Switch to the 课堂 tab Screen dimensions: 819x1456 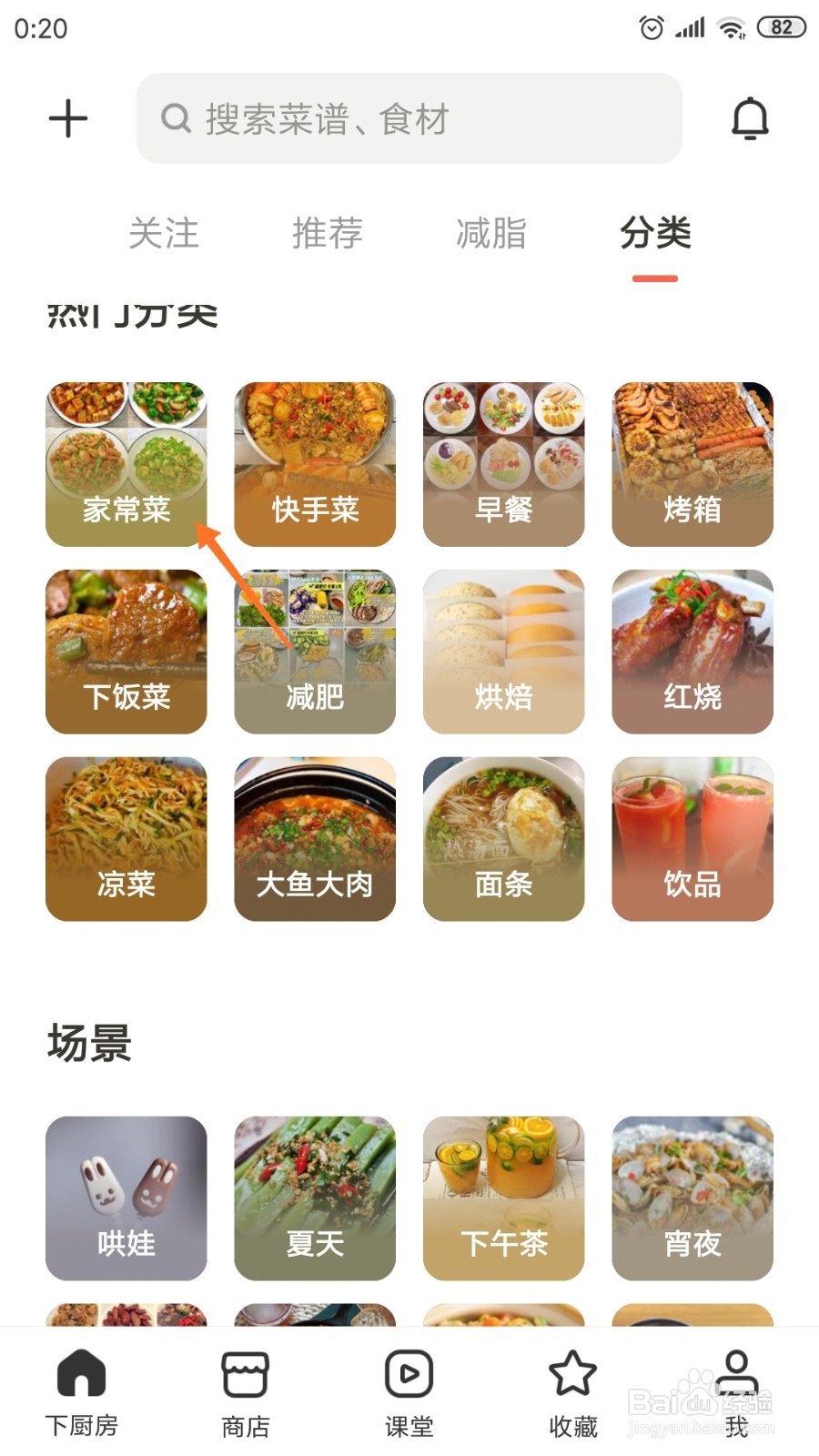coord(409,1393)
